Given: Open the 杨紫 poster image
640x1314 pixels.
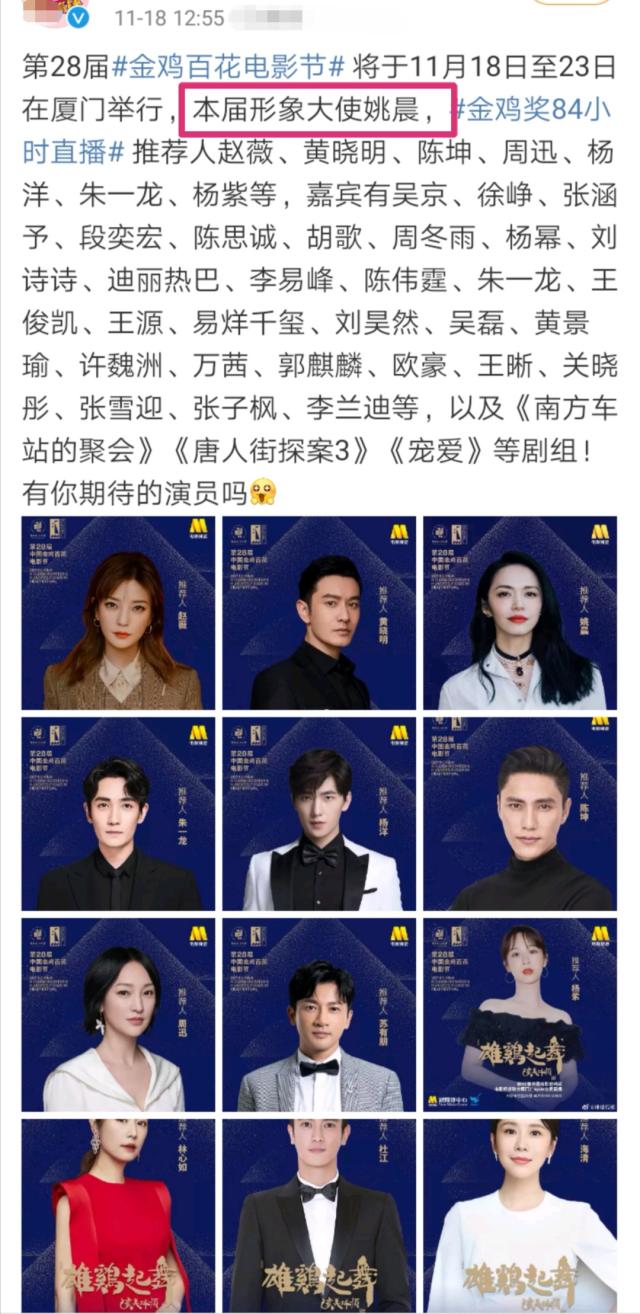Looking at the screenshot, I should click(x=519, y=1015).
